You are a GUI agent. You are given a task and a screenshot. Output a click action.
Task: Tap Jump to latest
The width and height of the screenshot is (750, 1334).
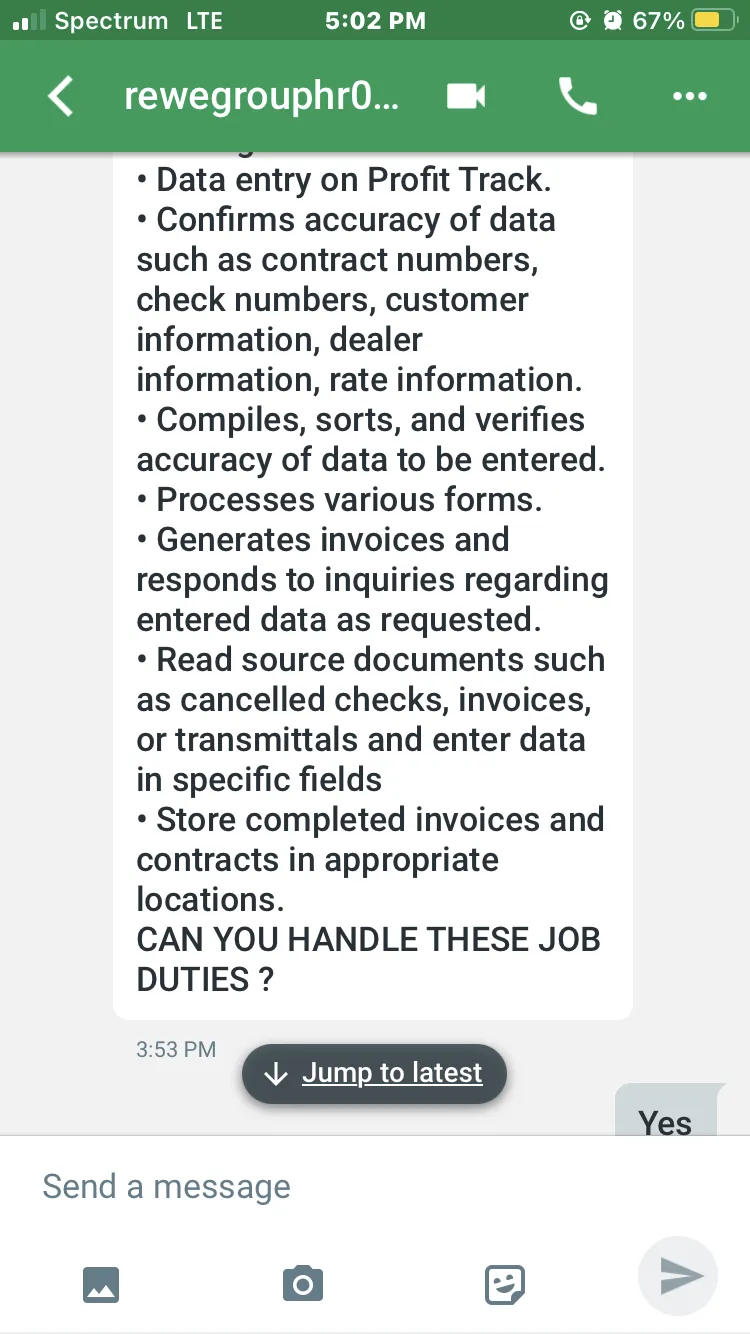coord(374,1073)
